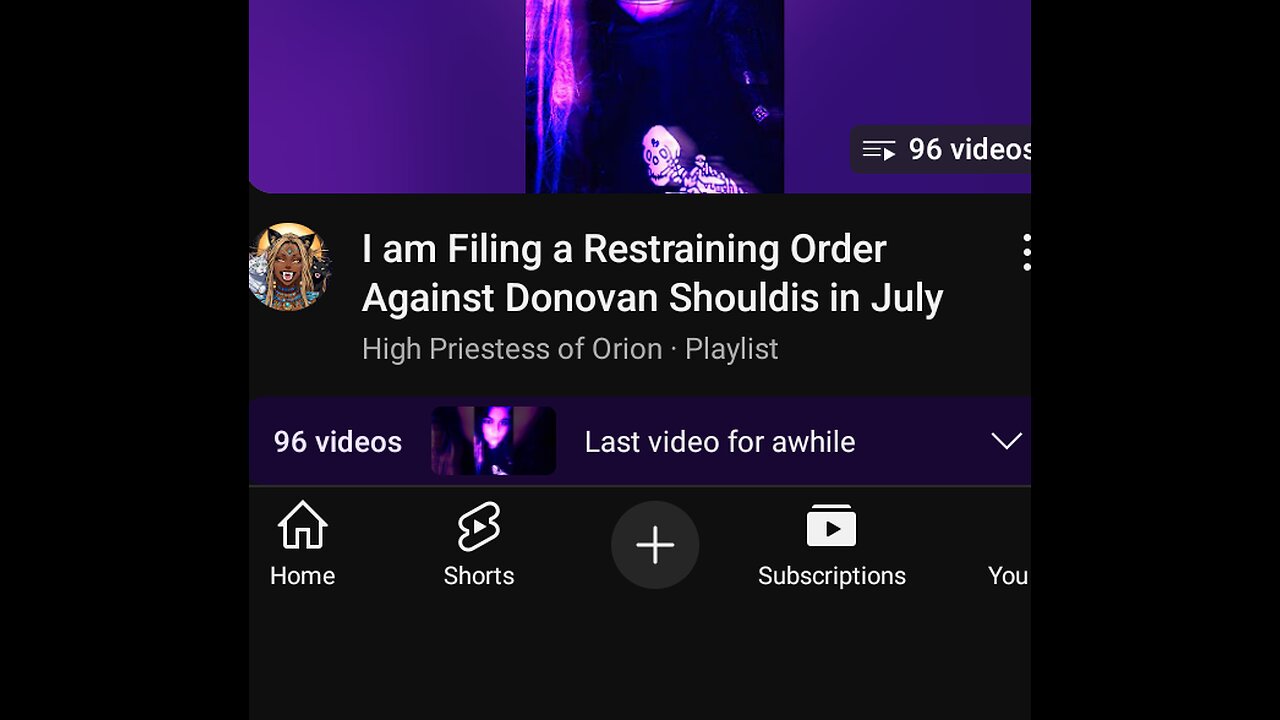Open the playlist overflow menu
This screenshot has height=720, width=1280.
(1026, 253)
